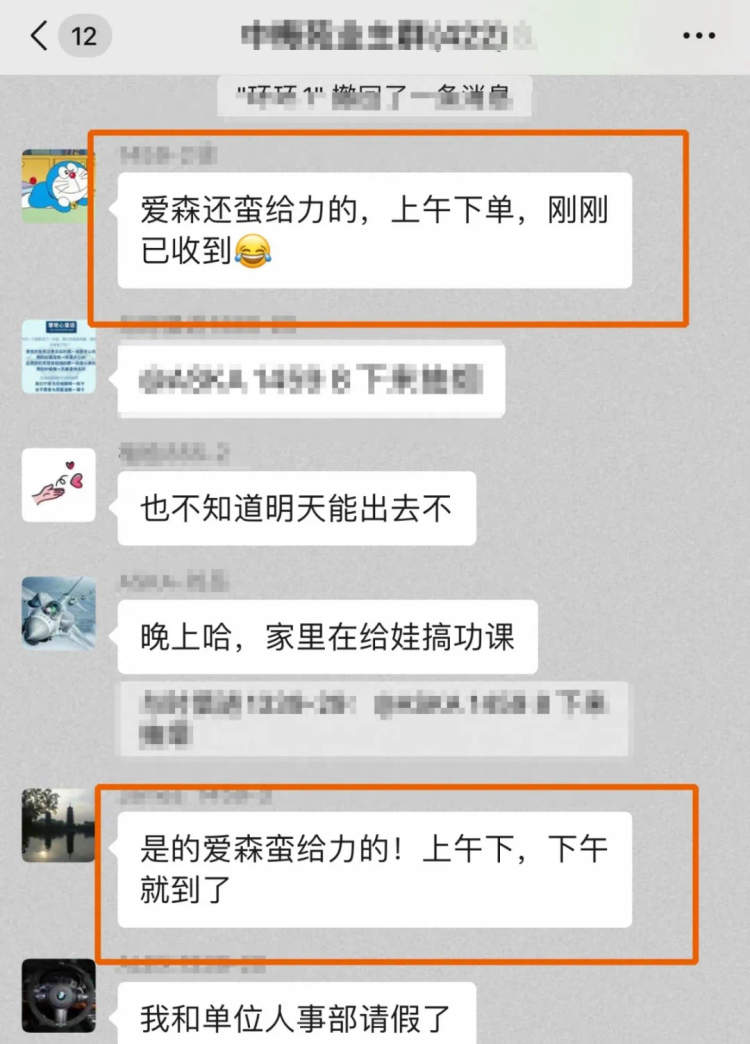Viewport: 750px width, 1044px height.
Task: Open the profile with the lake sunset avatar
Action: pyautogui.click(x=58, y=825)
